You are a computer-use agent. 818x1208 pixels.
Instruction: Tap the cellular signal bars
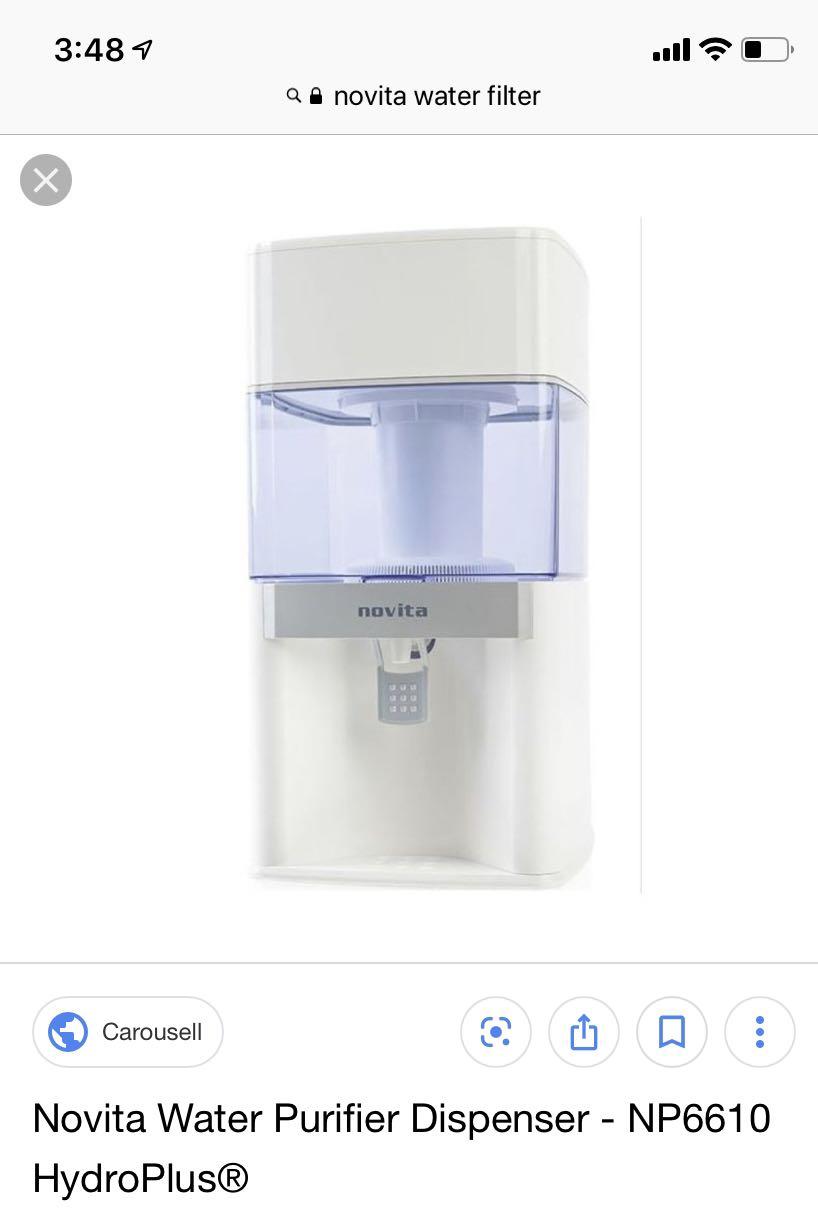[x=670, y=49]
